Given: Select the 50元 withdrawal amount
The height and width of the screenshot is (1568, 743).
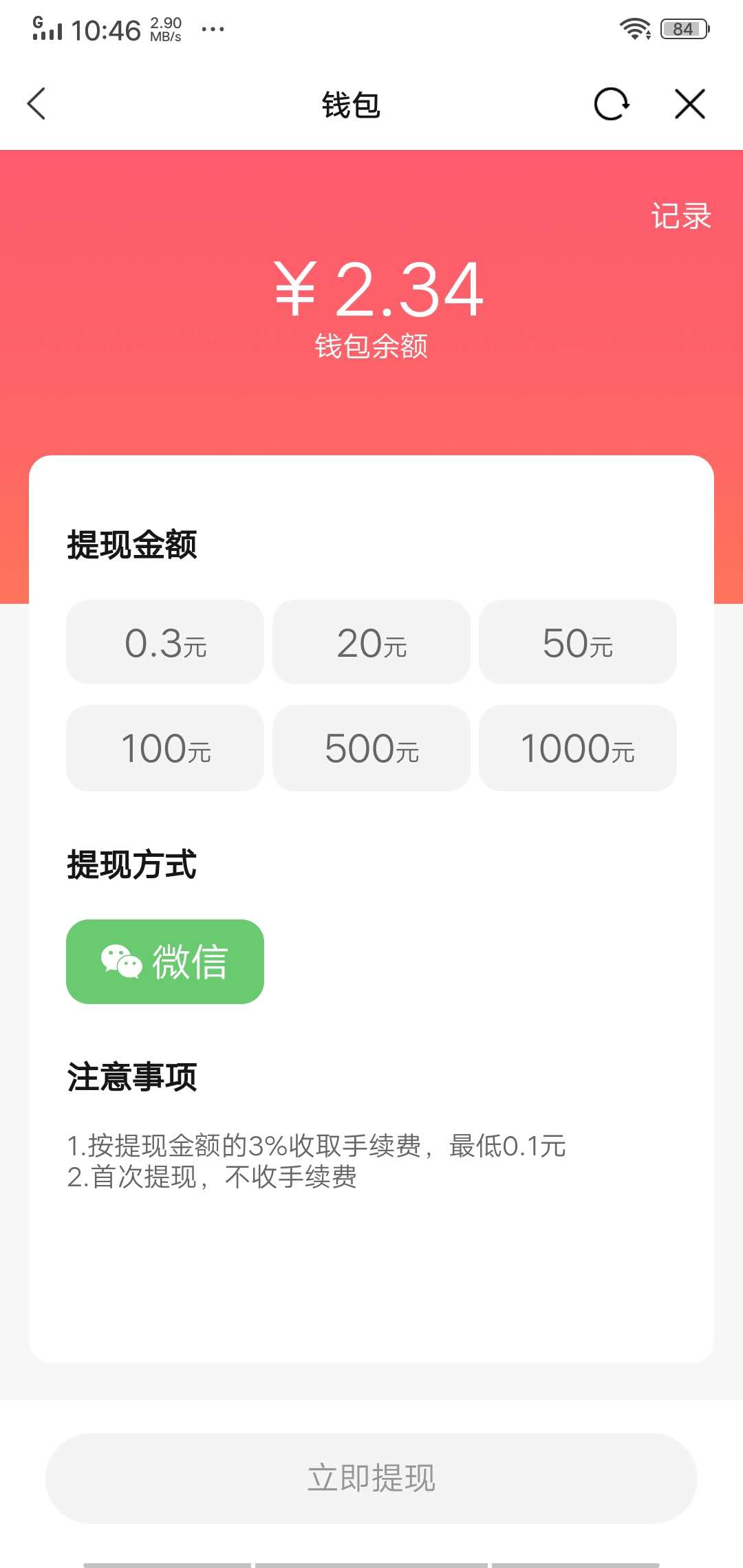Looking at the screenshot, I should tap(577, 642).
